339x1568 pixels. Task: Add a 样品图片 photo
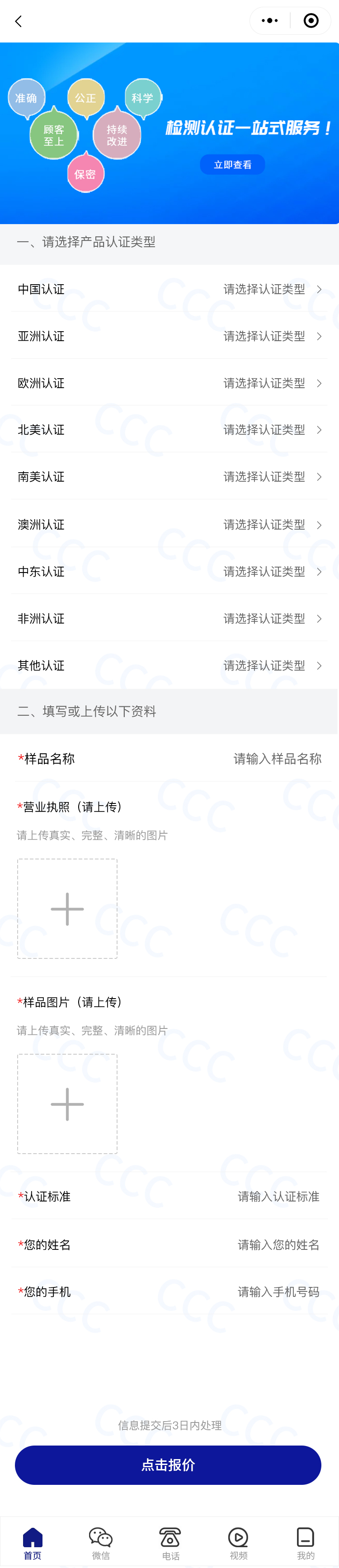[x=67, y=1103]
